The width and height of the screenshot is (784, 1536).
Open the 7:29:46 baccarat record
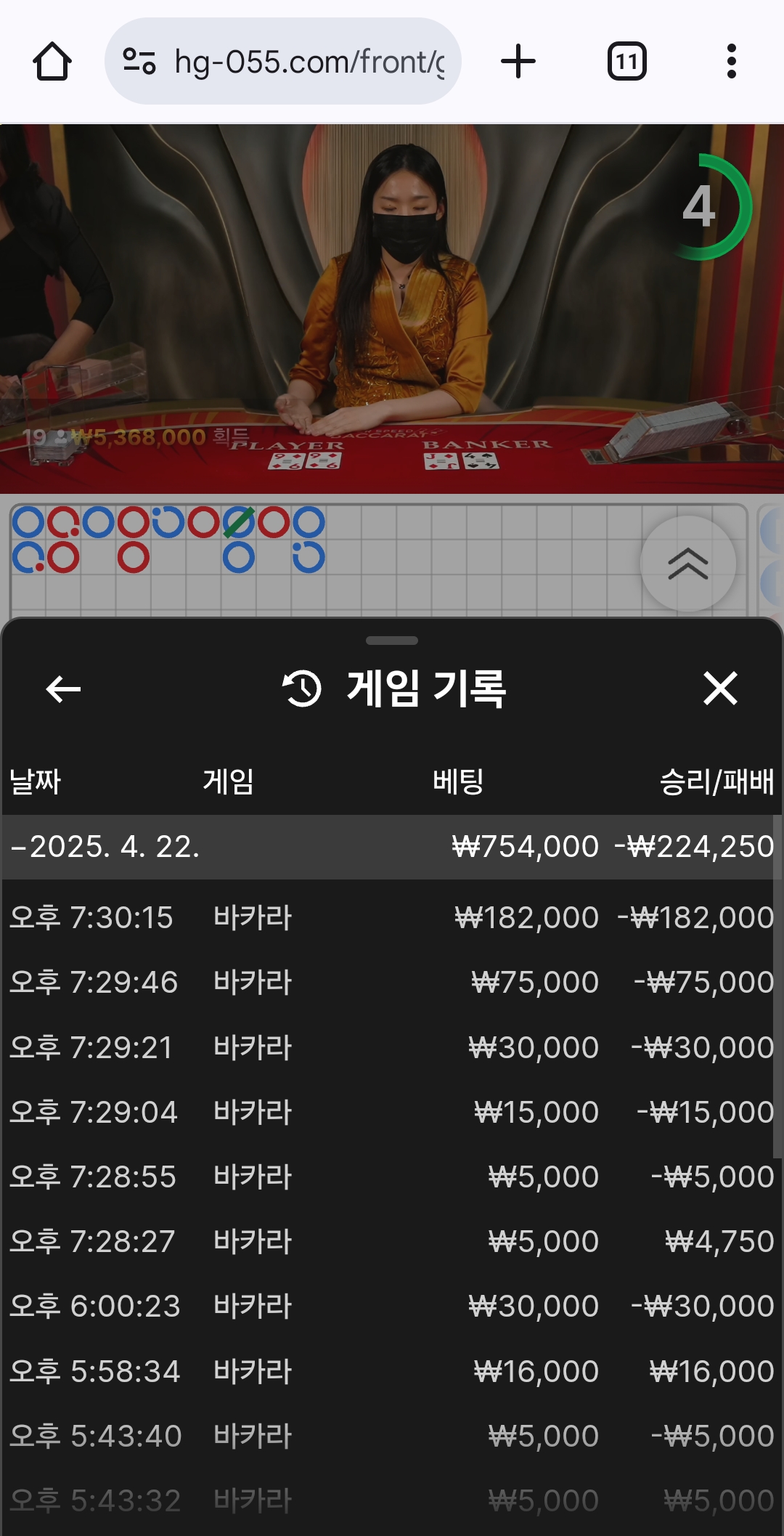tap(392, 982)
